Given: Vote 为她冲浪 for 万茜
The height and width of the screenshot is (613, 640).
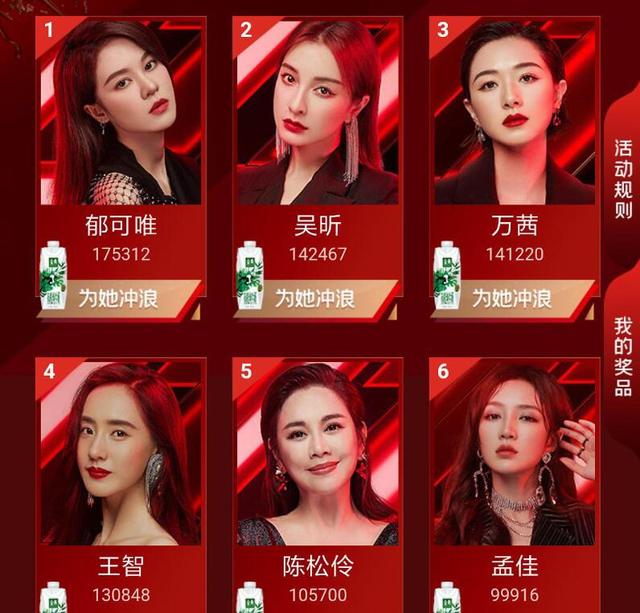Looking at the screenshot, I should coord(512,298).
